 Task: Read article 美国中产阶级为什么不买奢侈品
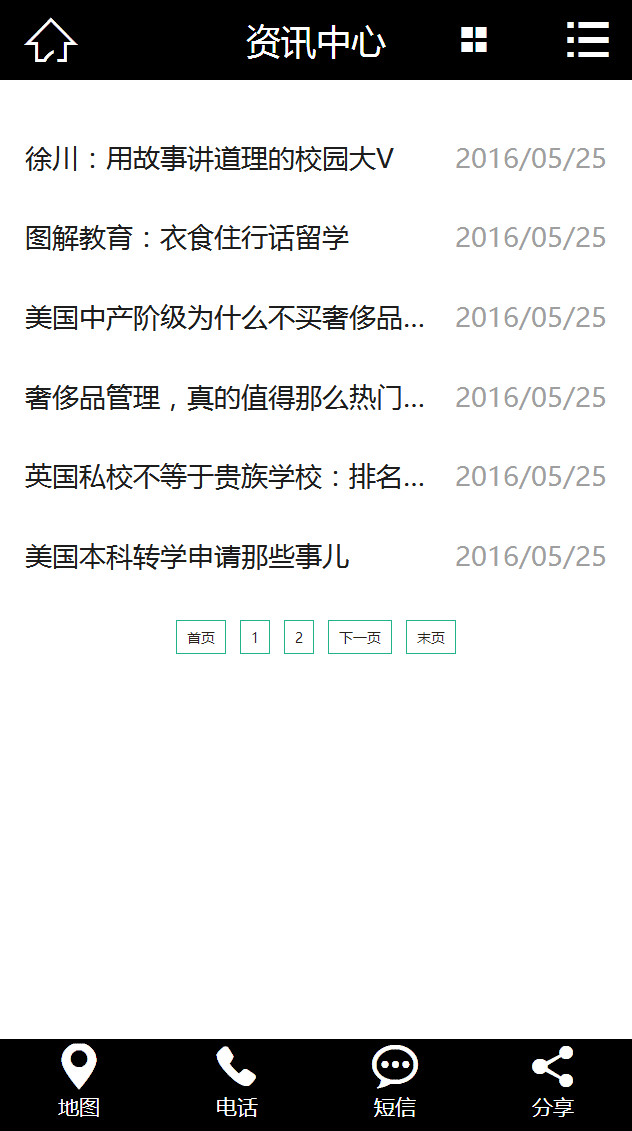click(224, 317)
